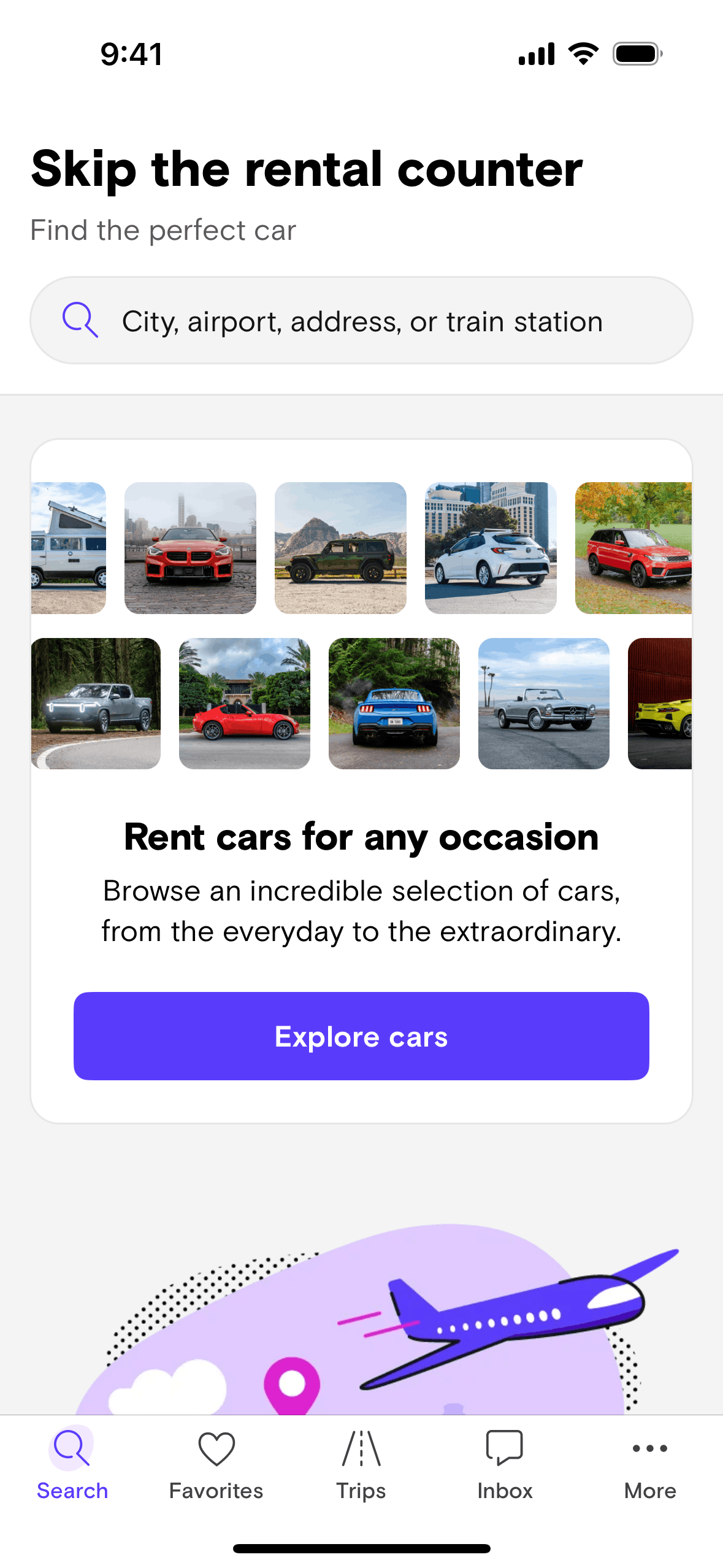Open the More menu tab
The image size is (723, 1568).
(x=649, y=1464)
